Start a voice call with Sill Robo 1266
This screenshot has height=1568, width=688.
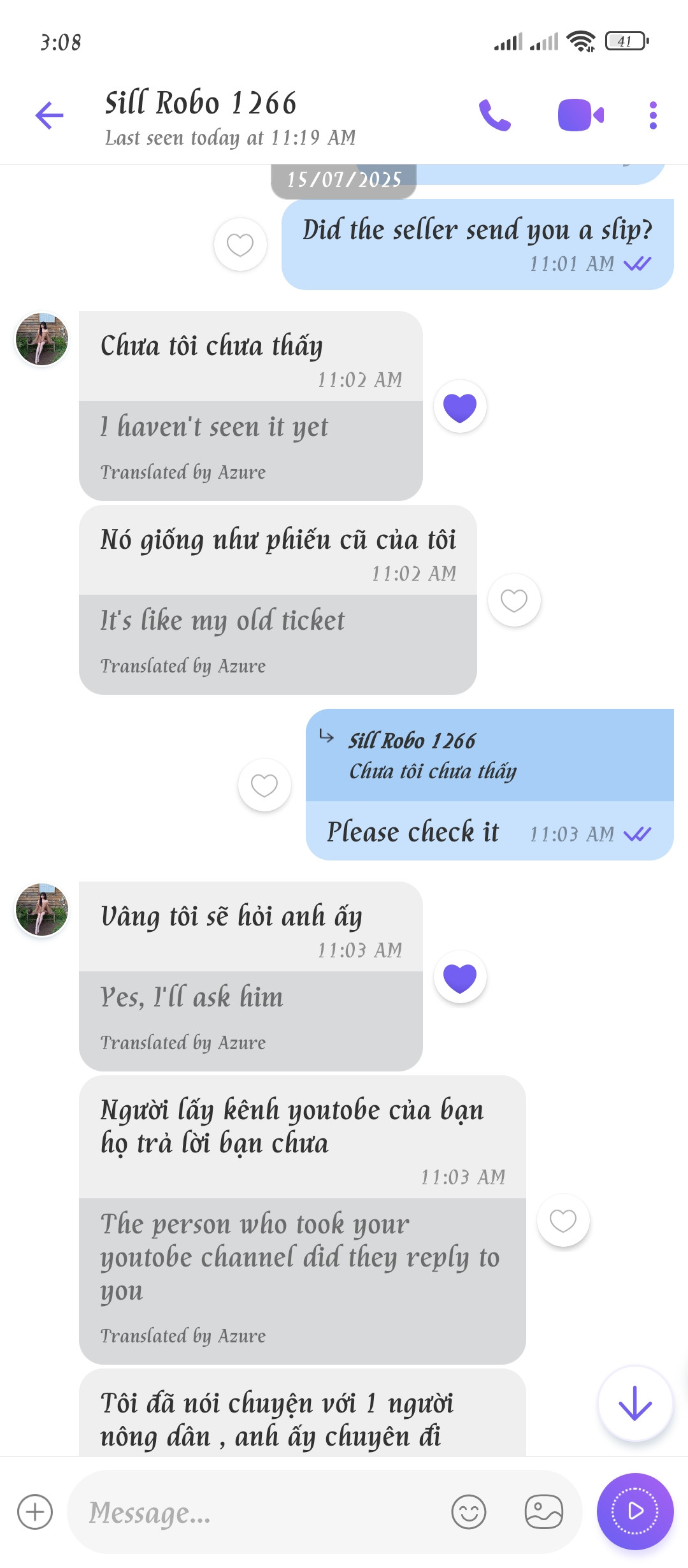coord(495,115)
